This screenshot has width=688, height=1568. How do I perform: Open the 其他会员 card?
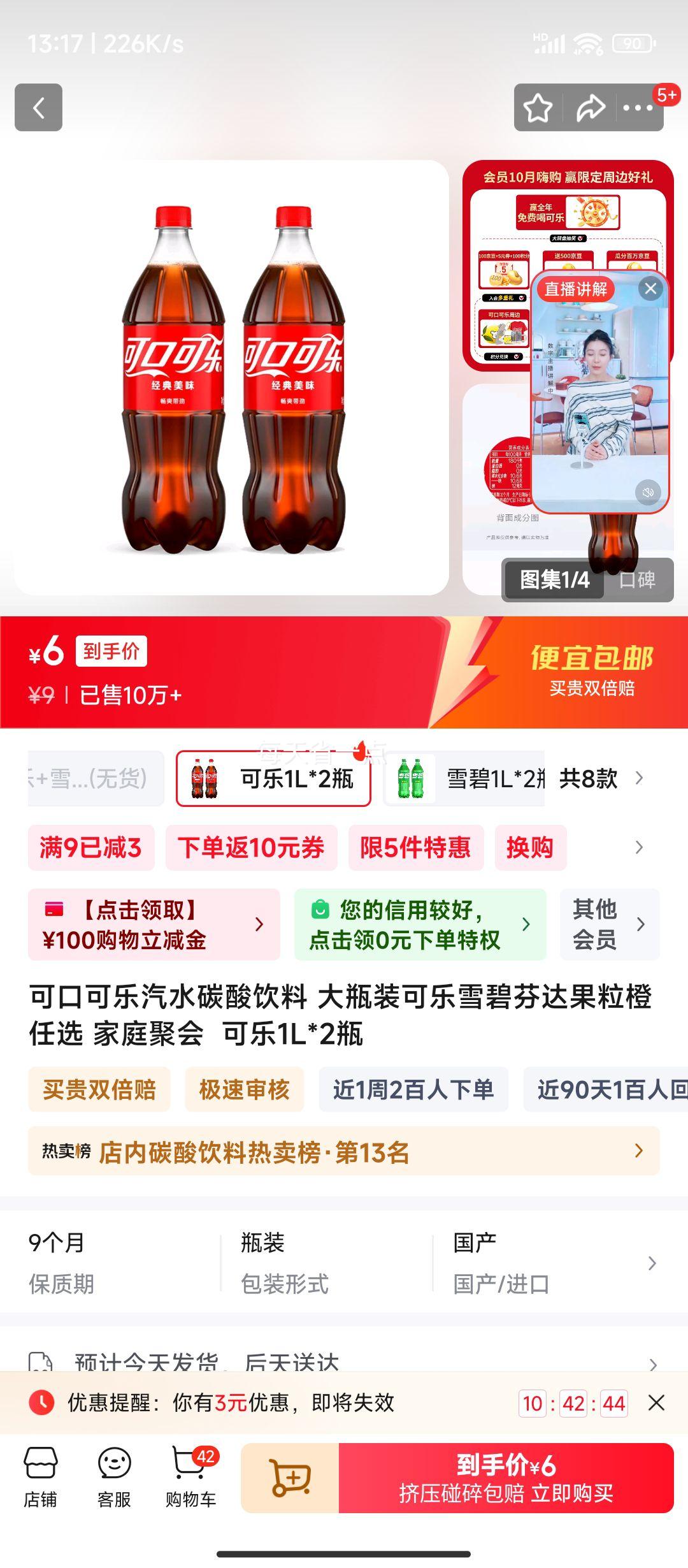click(x=609, y=924)
